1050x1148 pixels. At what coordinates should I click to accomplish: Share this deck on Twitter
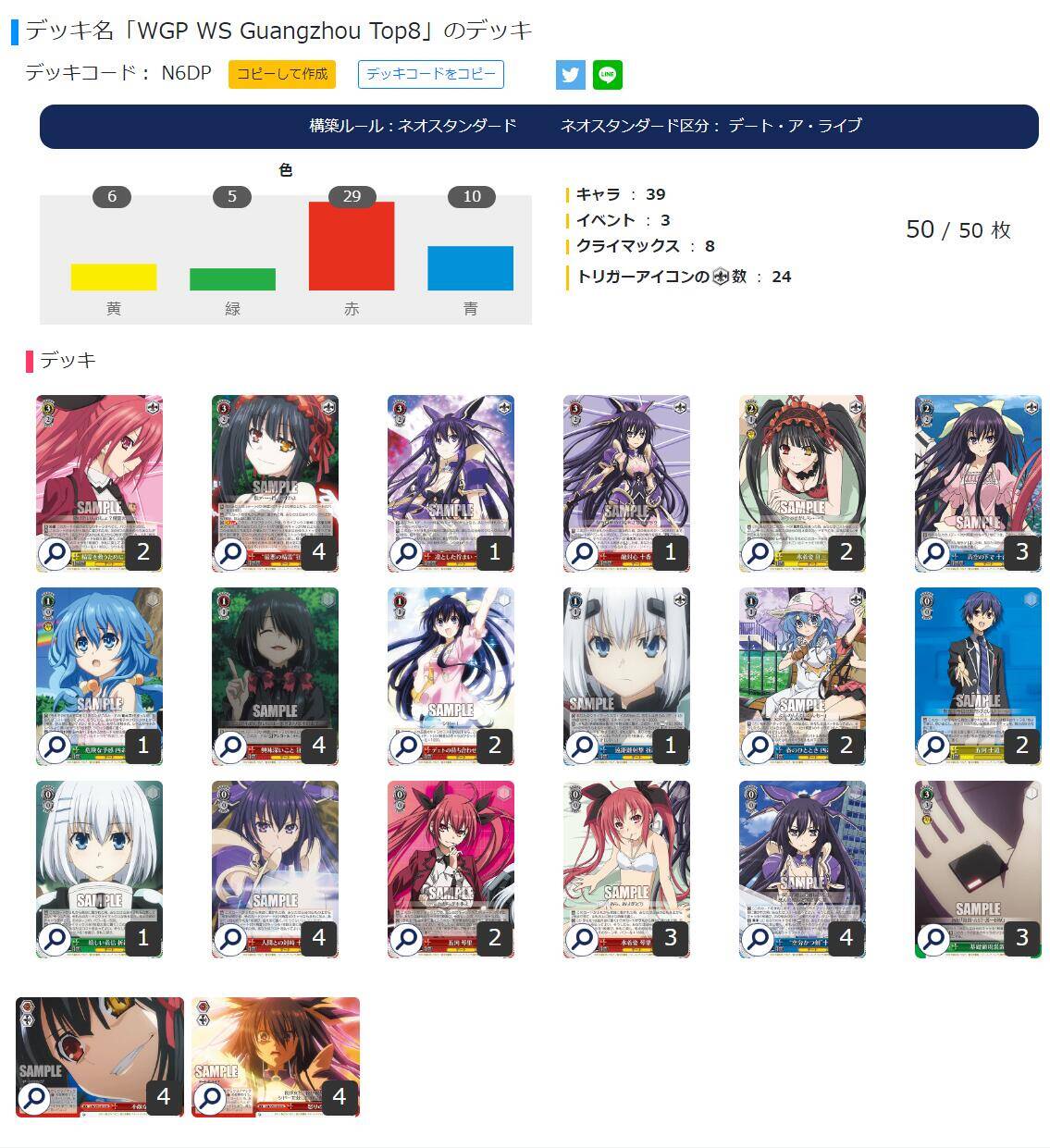coord(571,75)
